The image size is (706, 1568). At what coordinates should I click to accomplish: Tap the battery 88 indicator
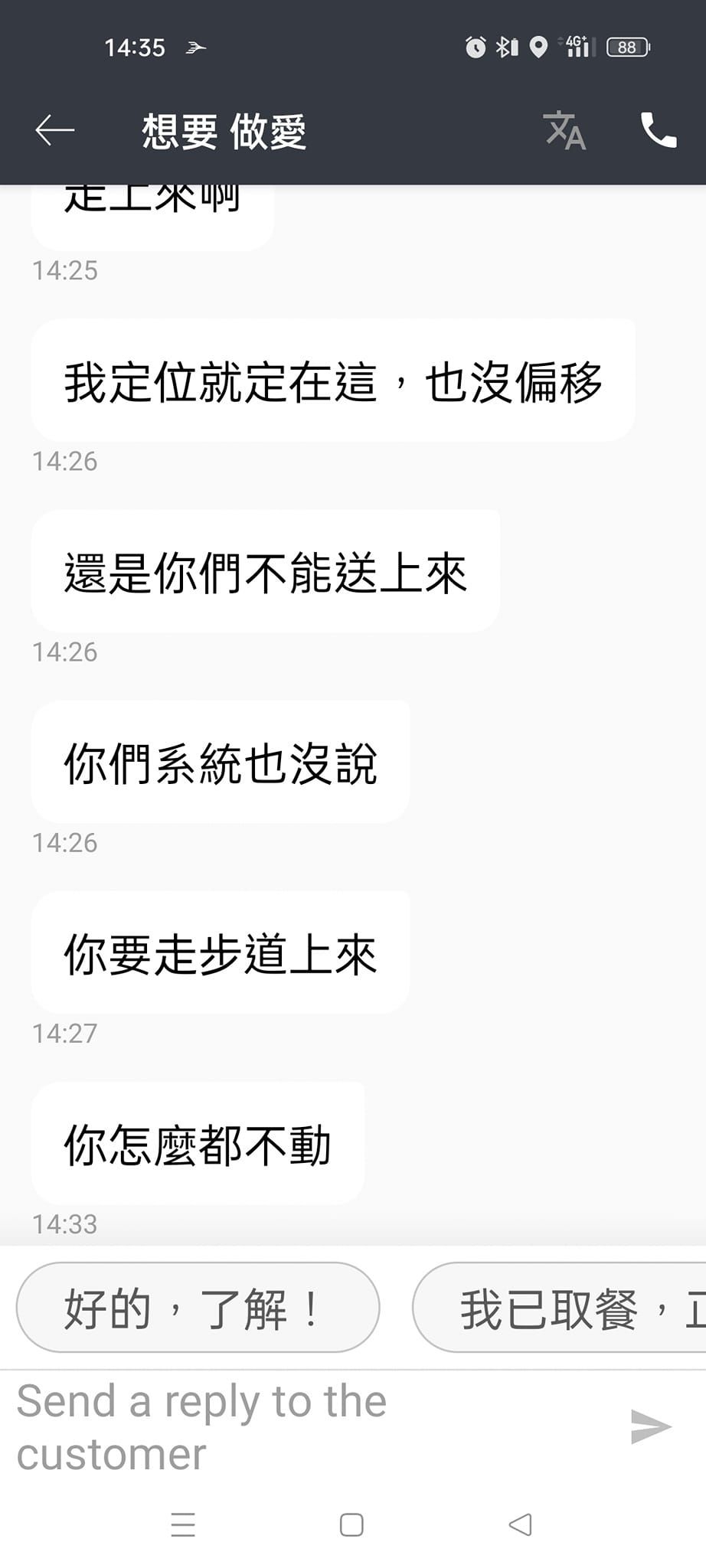626,47
